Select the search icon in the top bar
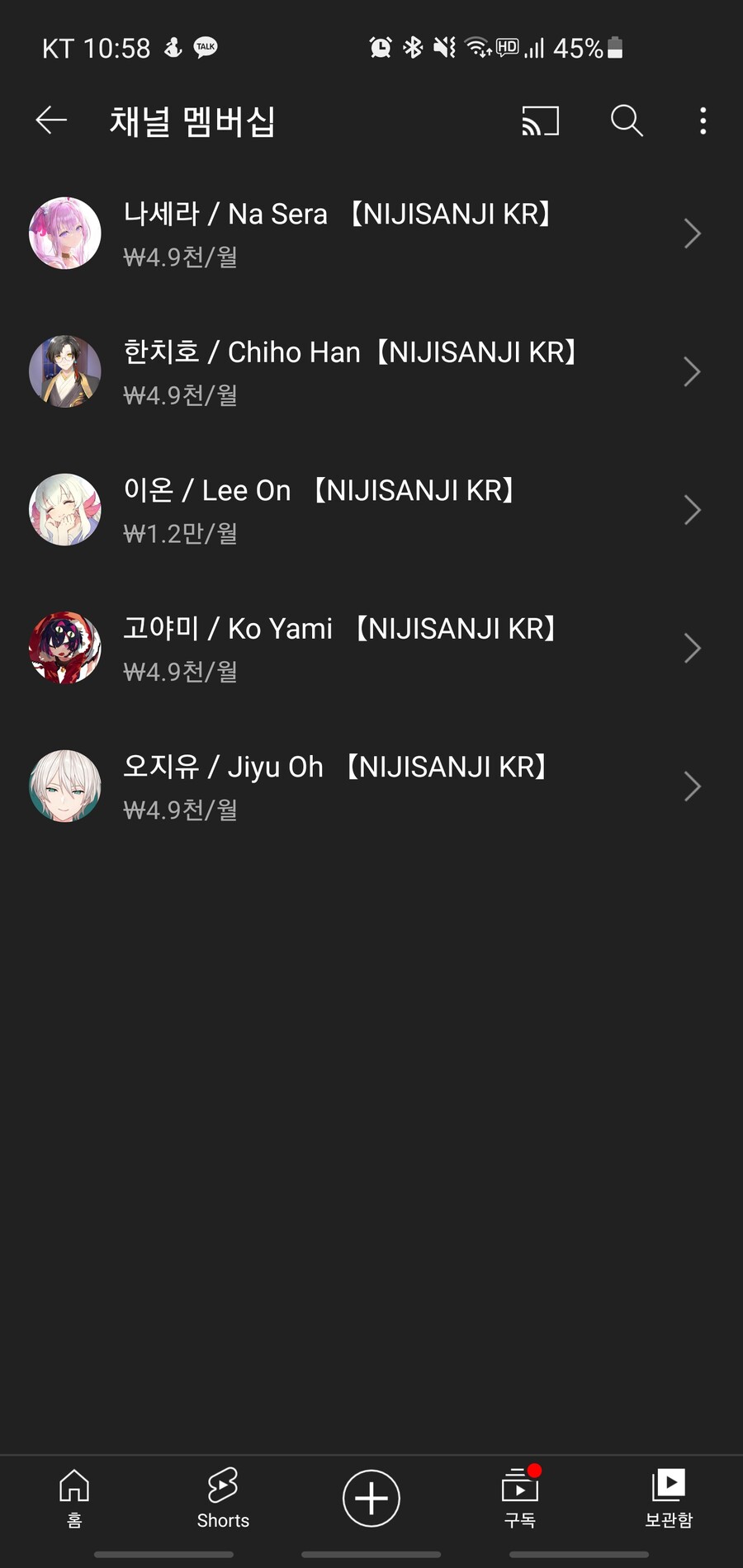This screenshot has height=1568, width=743. click(626, 120)
